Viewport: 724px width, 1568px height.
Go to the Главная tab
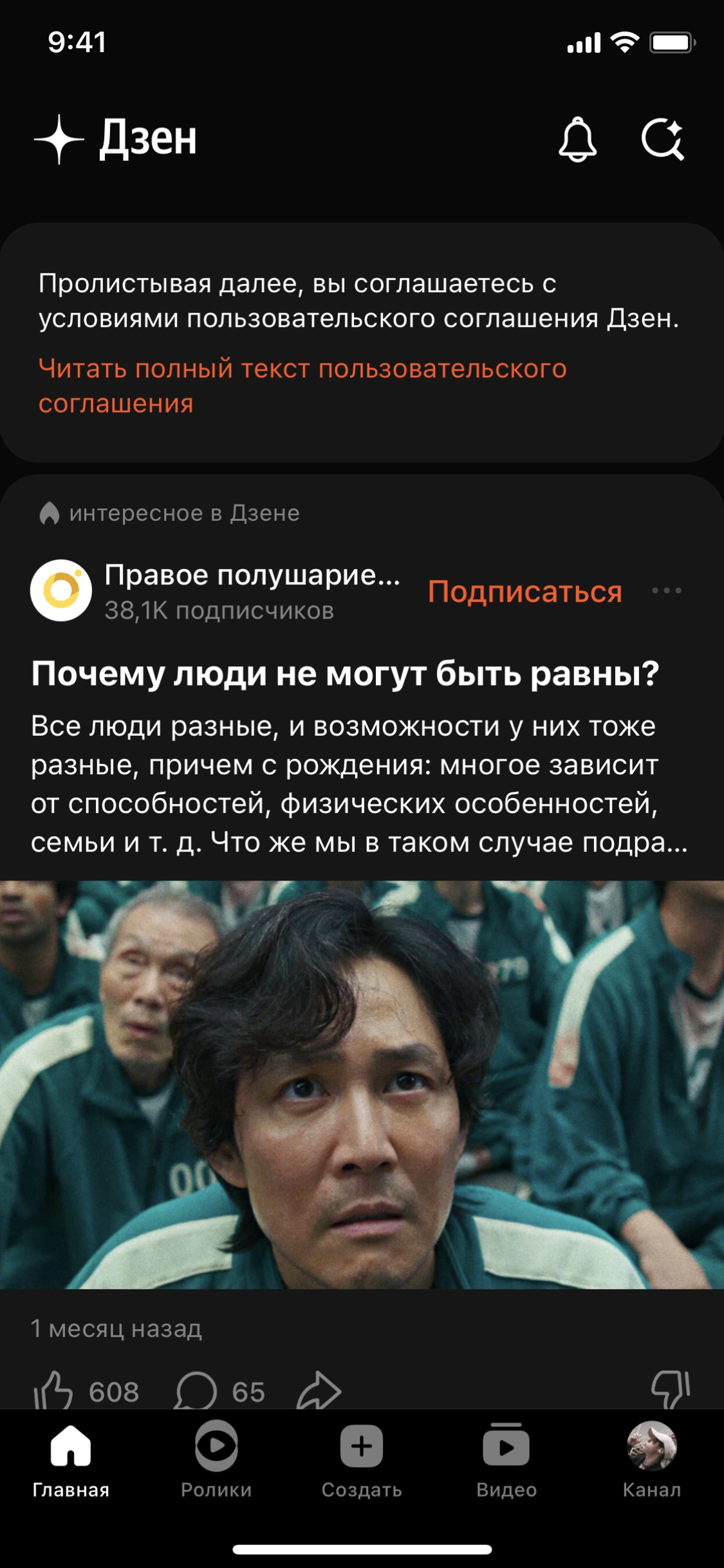tap(71, 1458)
